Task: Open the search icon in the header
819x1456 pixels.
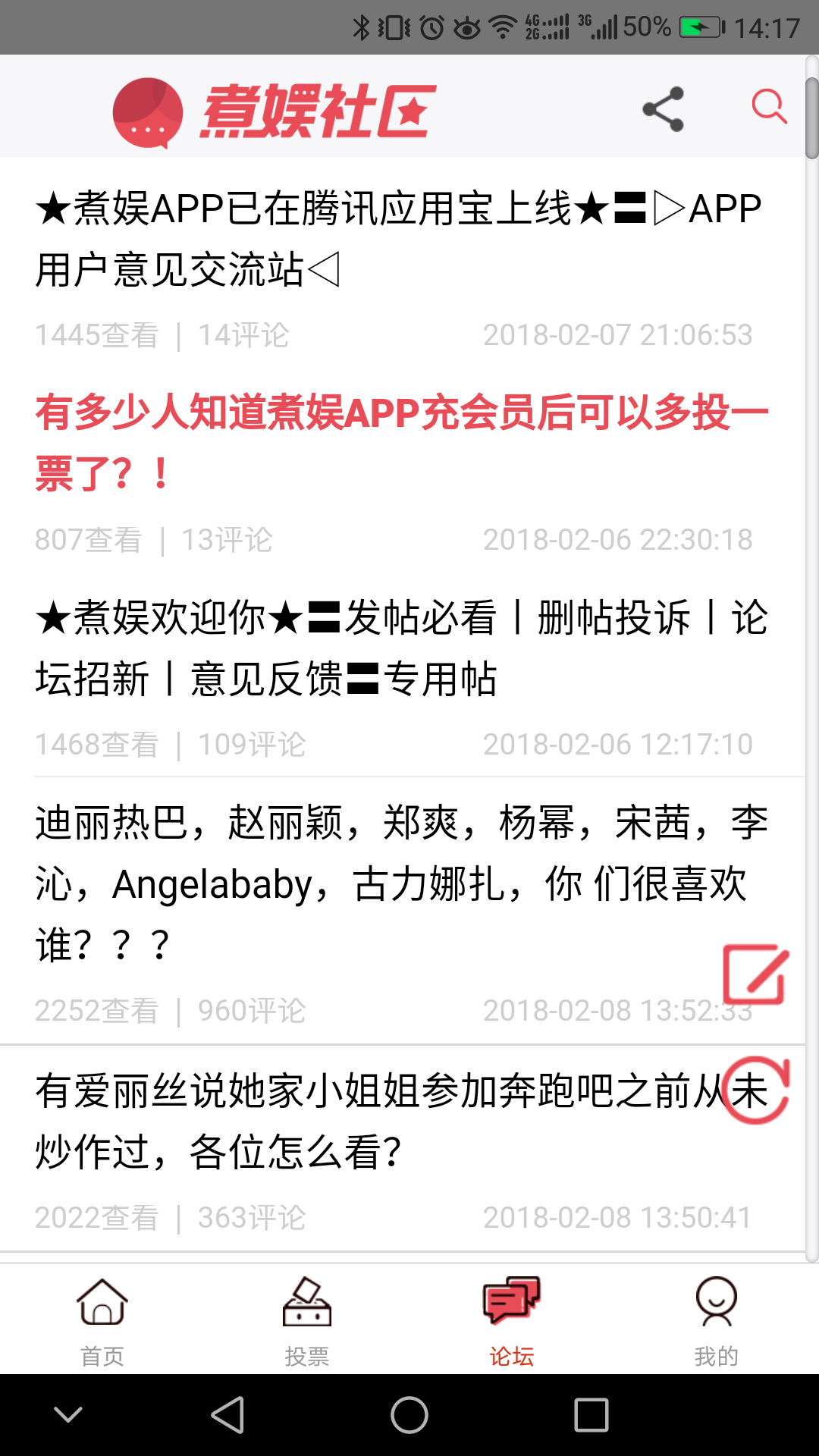Action: click(769, 106)
